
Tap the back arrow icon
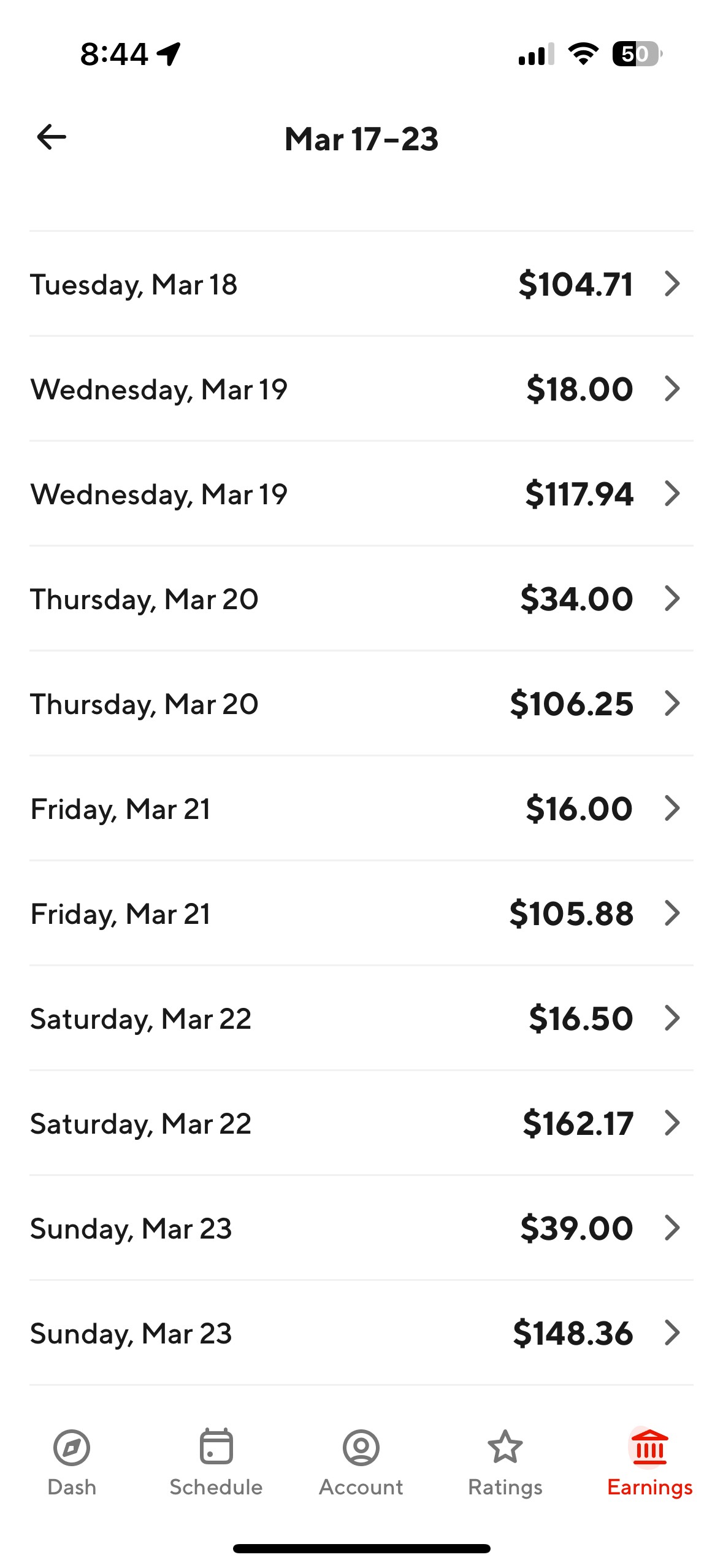pos(52,137)
